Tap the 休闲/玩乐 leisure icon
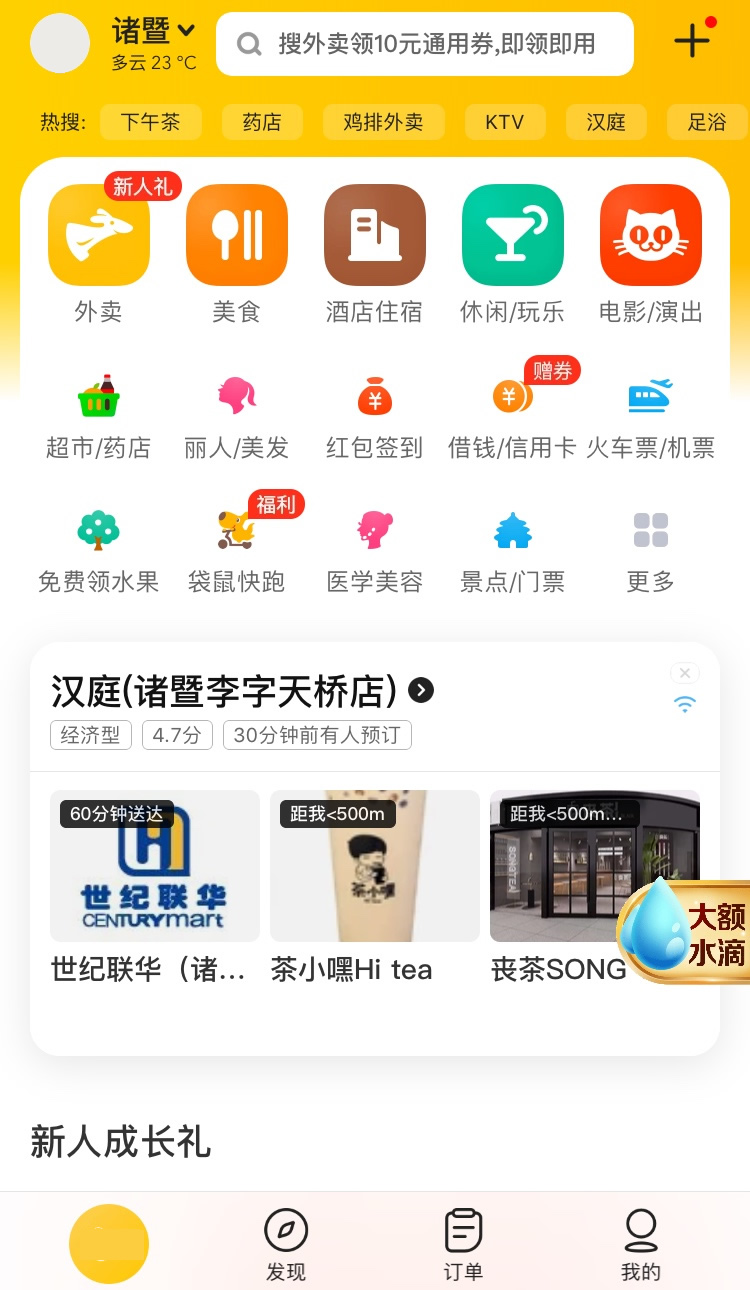The height and width of the screenshot is (1290, 750). click(512, 235)
